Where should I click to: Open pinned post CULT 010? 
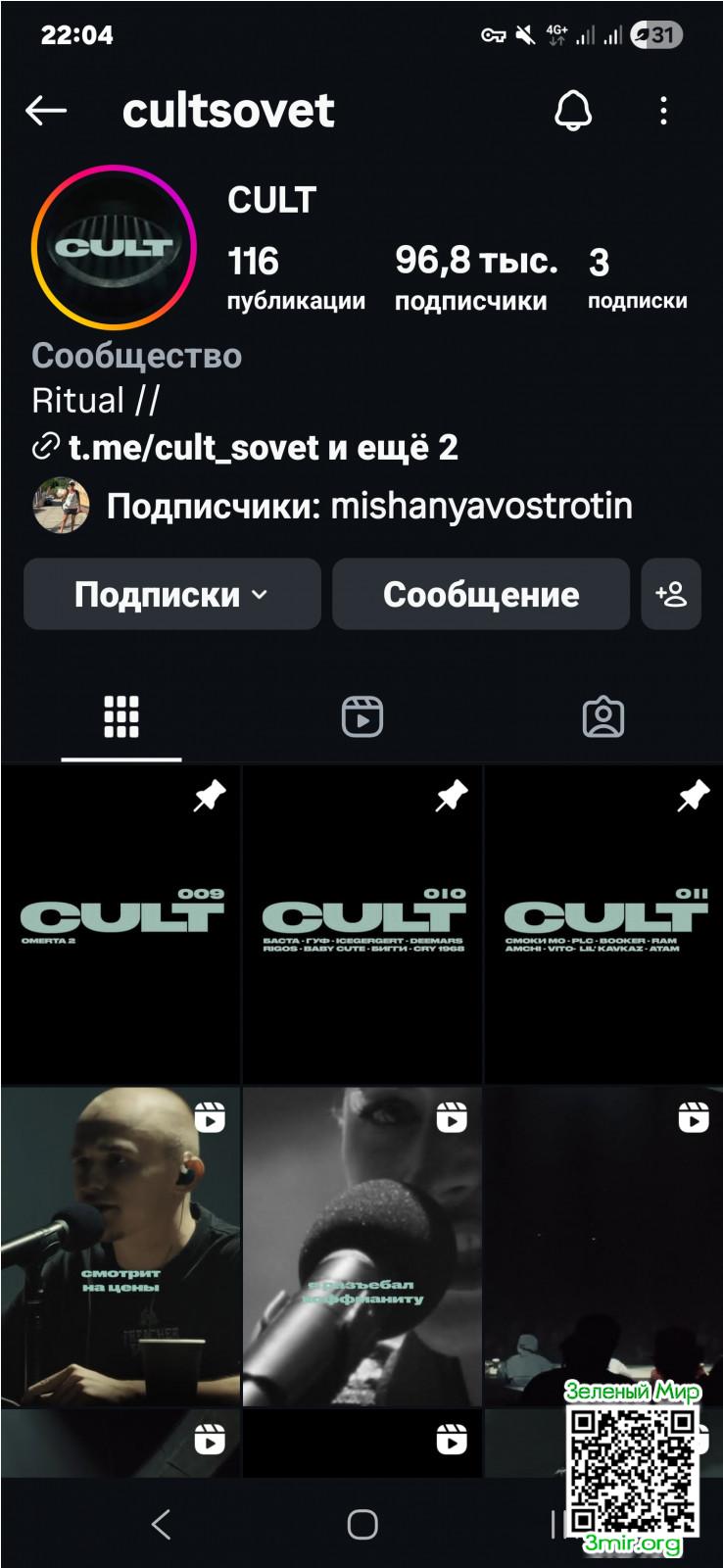coord(361,923)
